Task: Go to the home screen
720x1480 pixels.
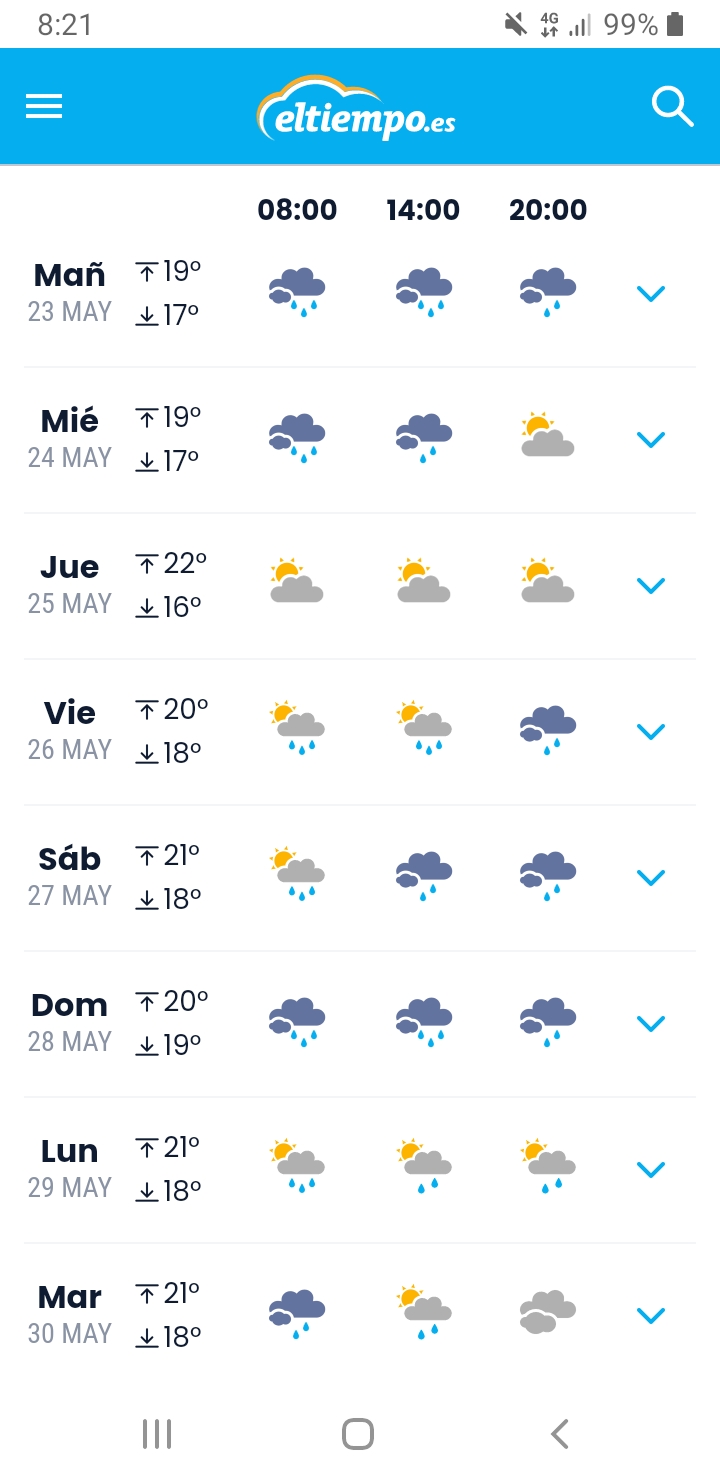Action: (x=358, y=1434)
